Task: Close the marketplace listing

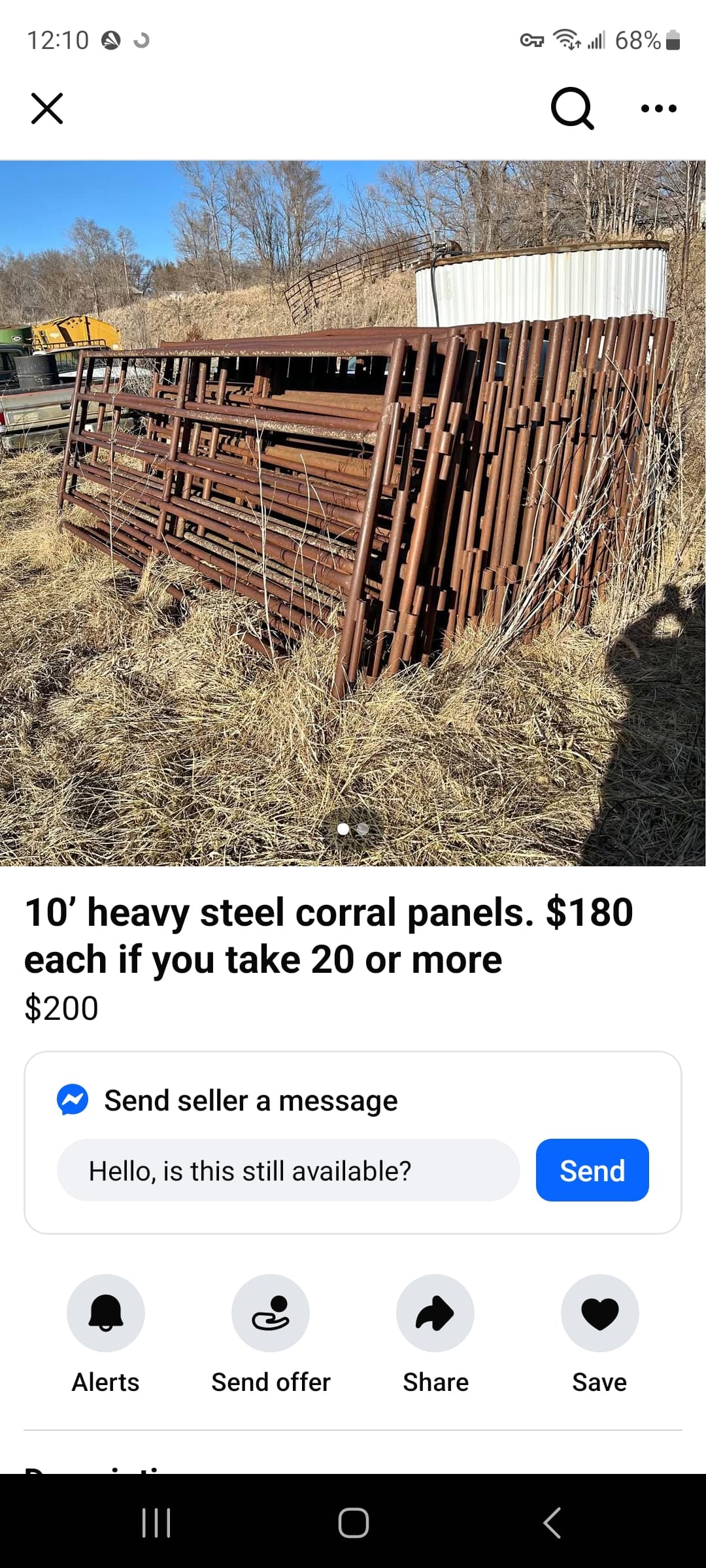Action: pyautogui.click(x=47, y=108)
